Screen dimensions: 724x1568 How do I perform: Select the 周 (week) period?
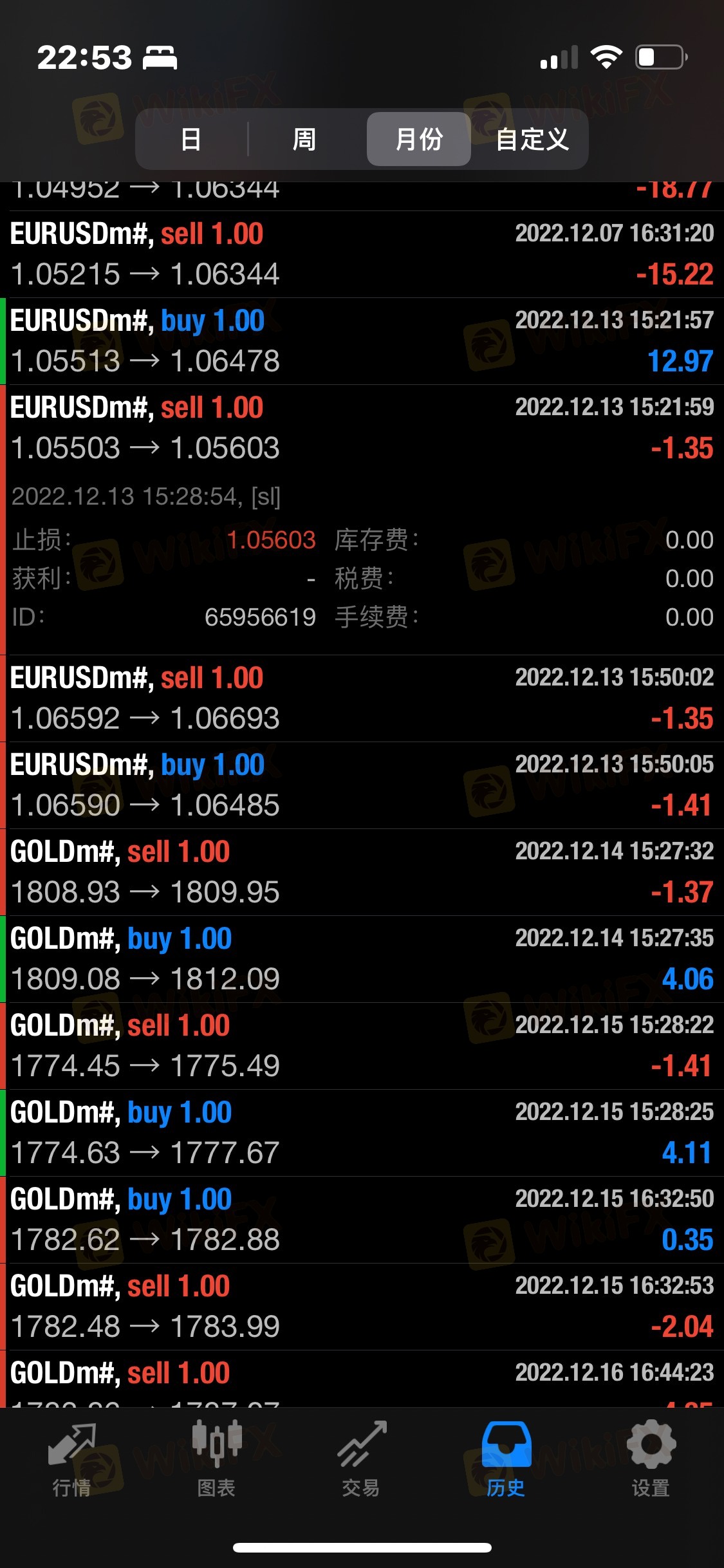click(x=304, y=139)
